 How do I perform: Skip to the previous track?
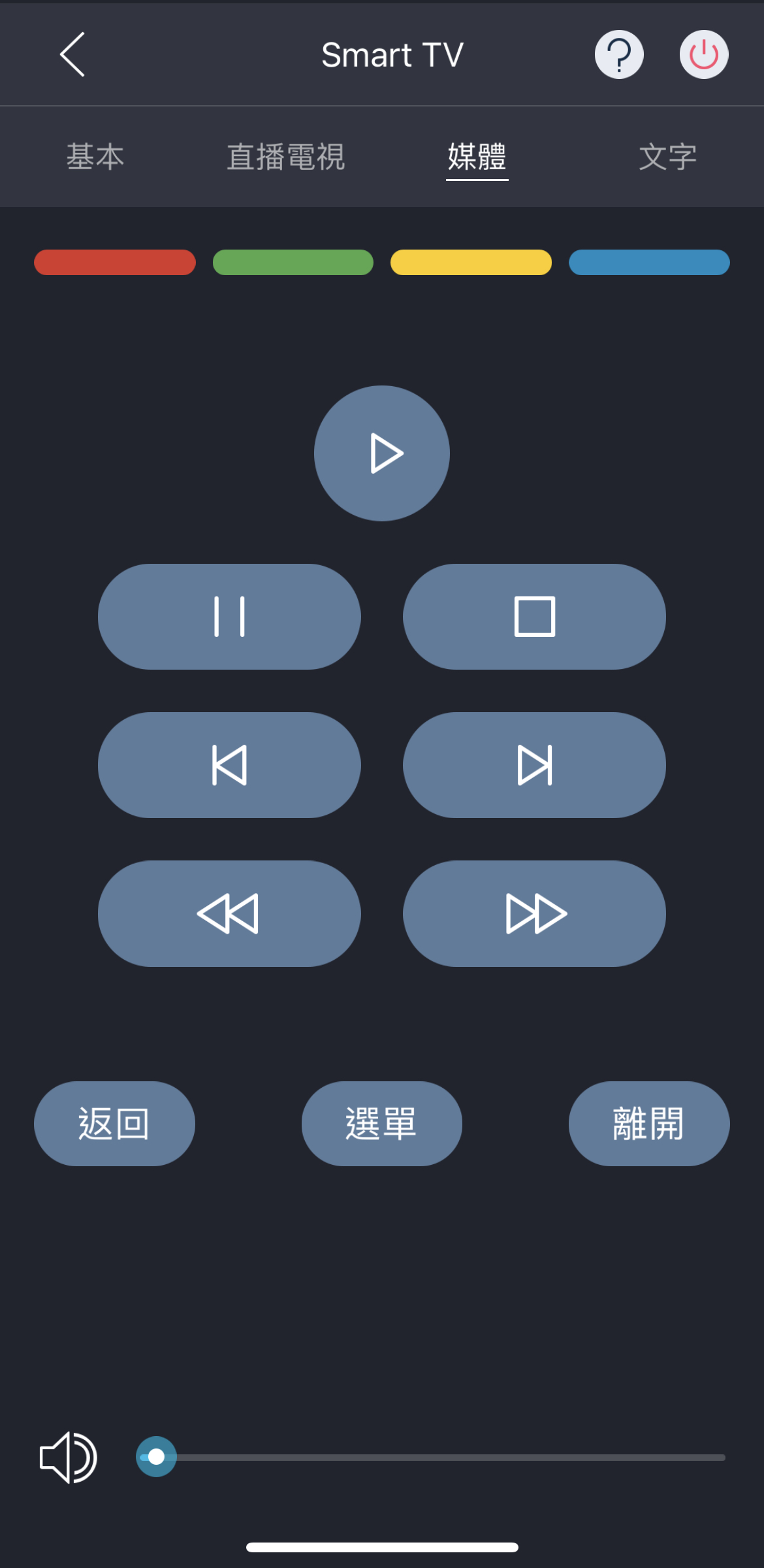click(x=229, y=765)
